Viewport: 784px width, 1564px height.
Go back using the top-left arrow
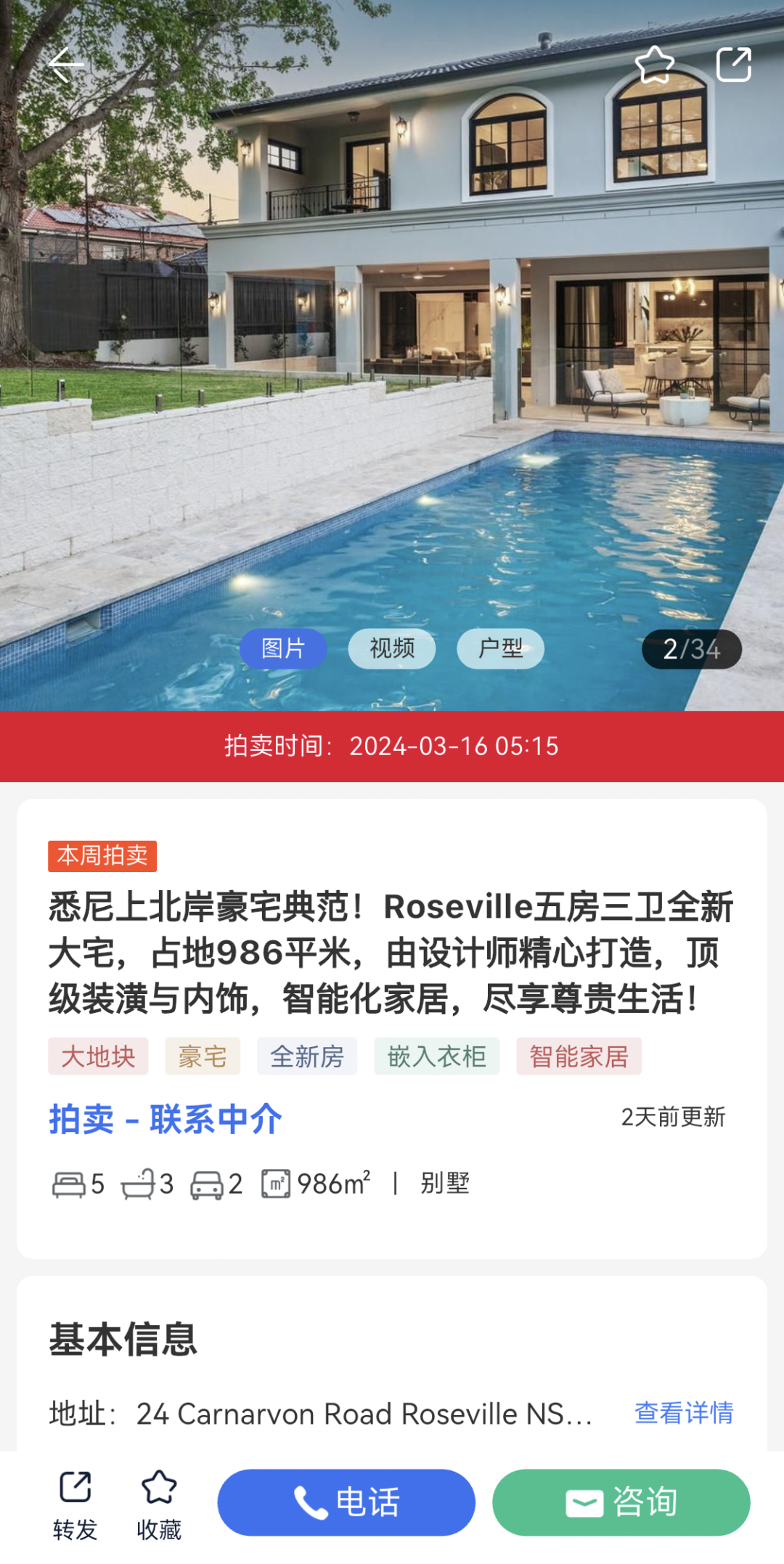65,65
